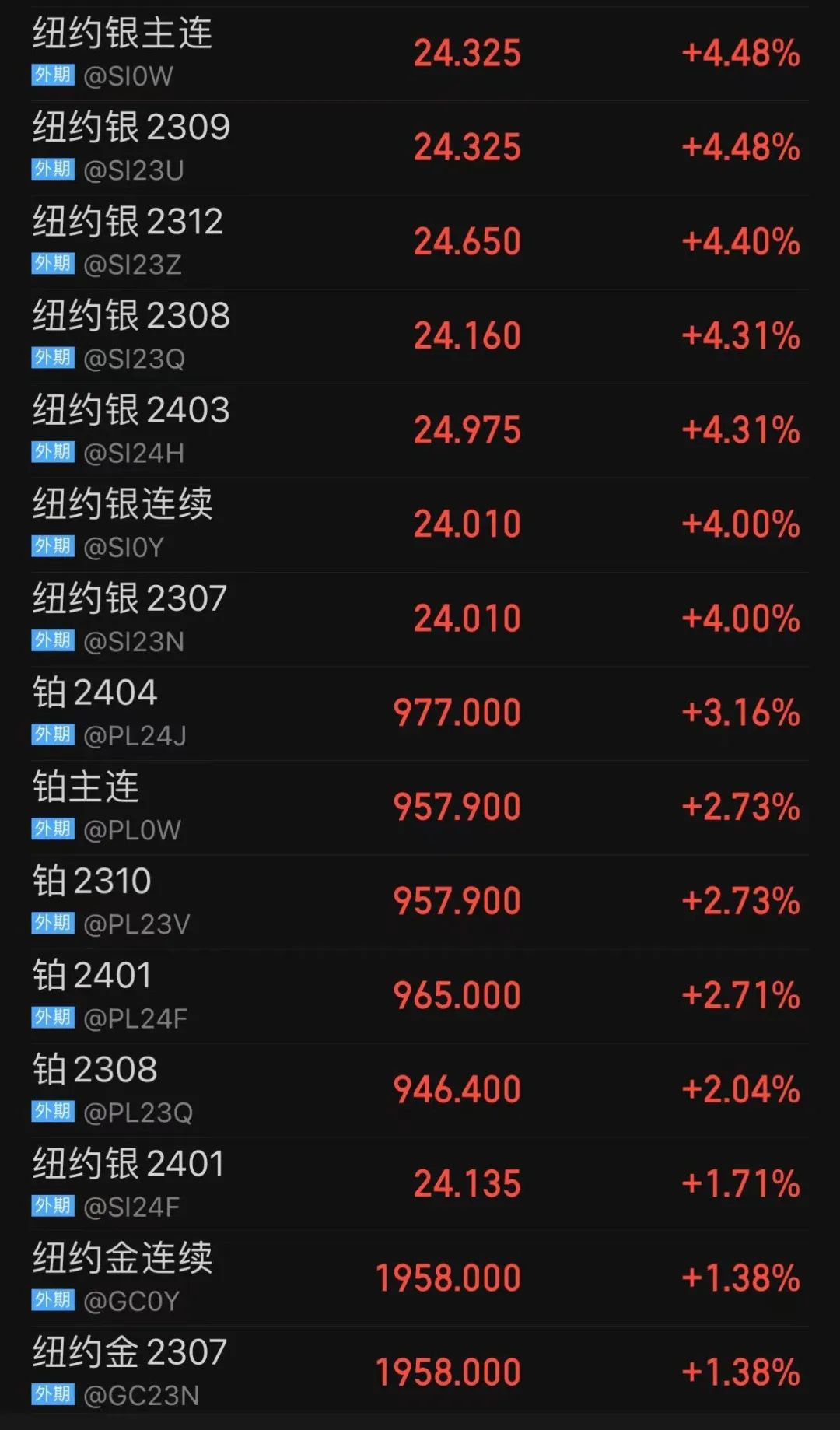Tap the 外期 badge under 纽约金连续
Image resolution: width=840 pixels, height=1430 pixels.
[51, 1300]
